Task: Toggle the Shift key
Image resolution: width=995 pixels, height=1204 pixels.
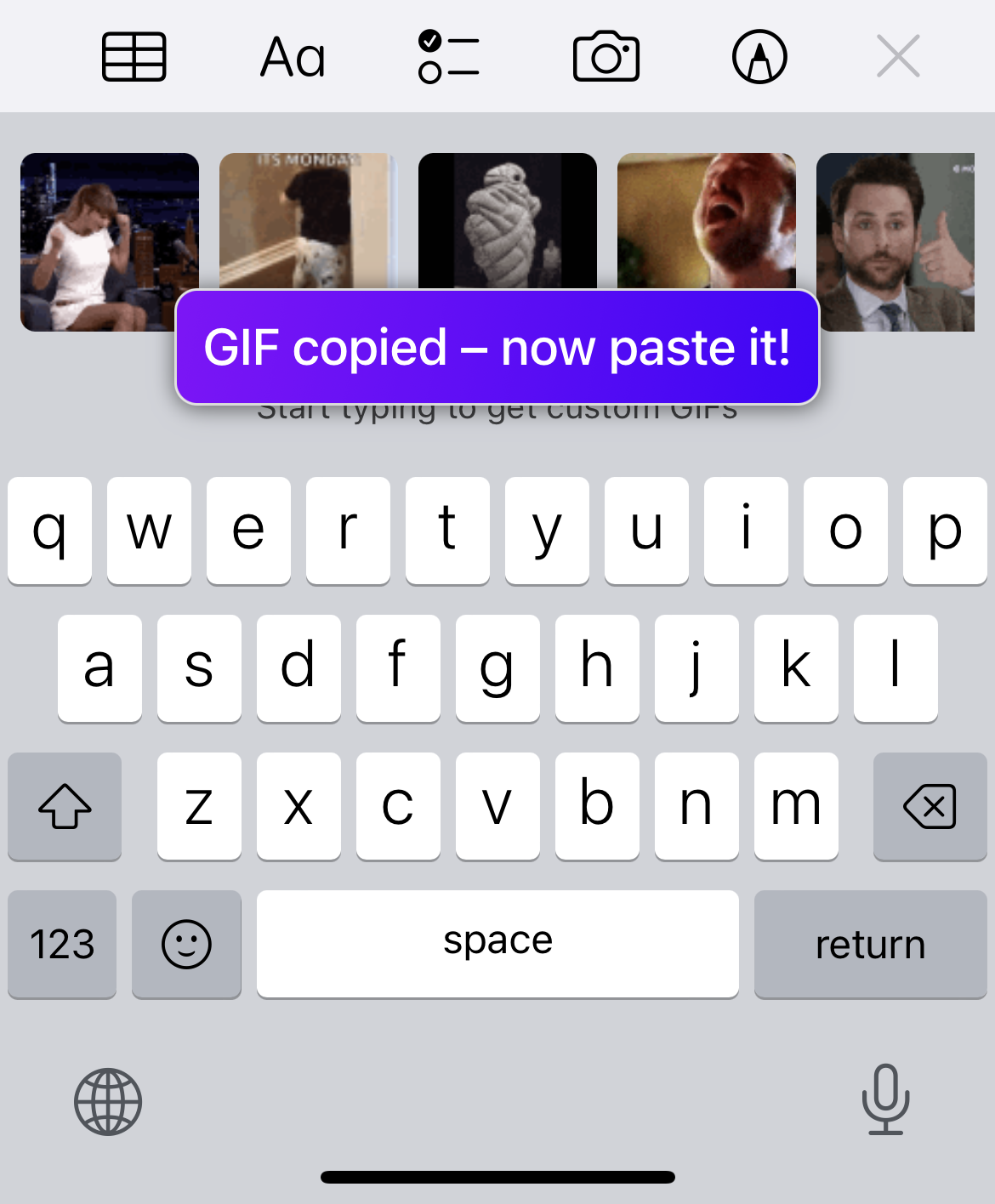Action: coord(65,806)
